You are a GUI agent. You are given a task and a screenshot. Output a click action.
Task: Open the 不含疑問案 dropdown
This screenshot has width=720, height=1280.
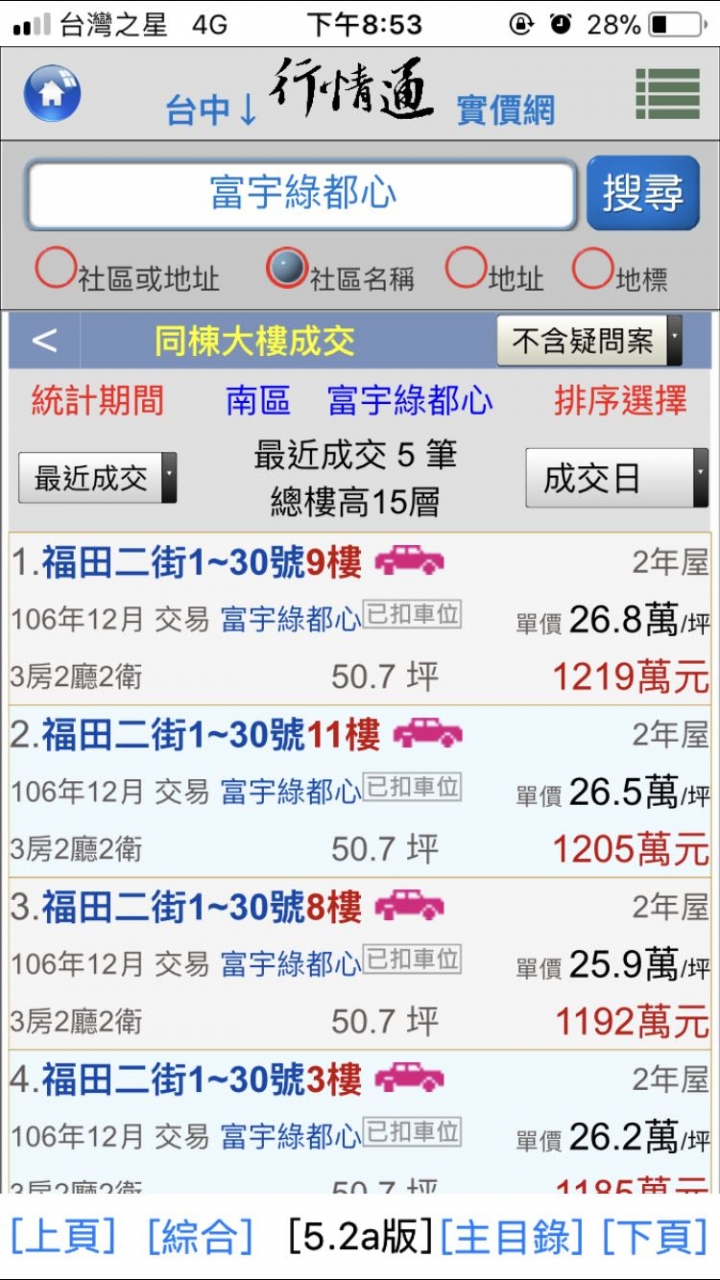590,341
